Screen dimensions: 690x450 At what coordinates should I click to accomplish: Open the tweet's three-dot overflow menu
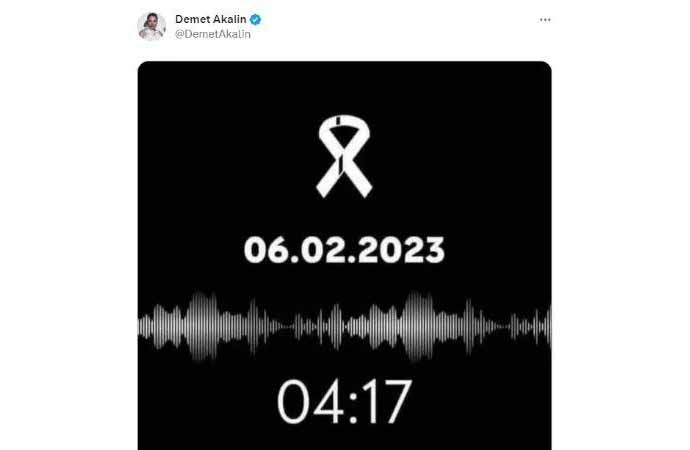(543, 19)
